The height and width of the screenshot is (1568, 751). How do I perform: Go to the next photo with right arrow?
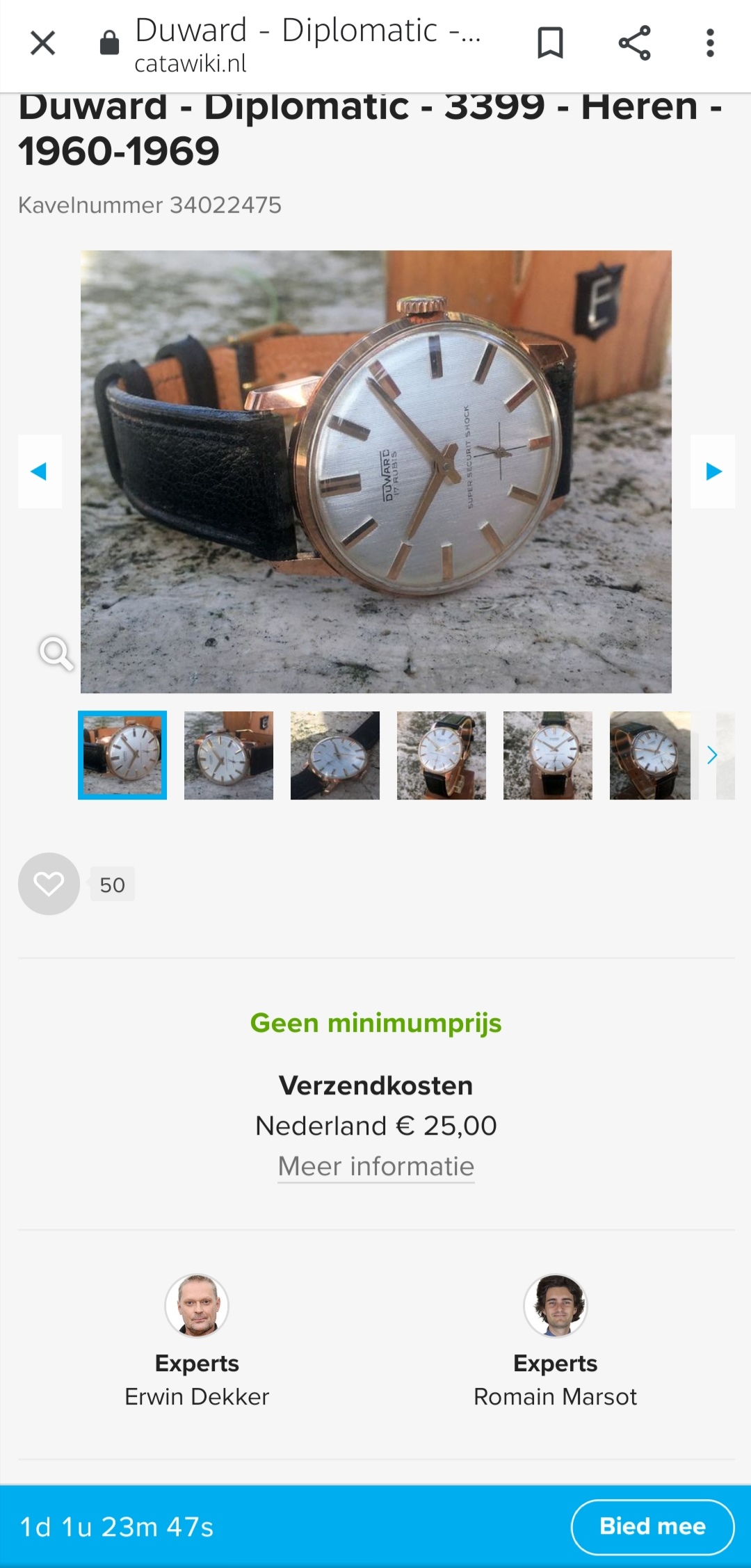click(713, 471)
